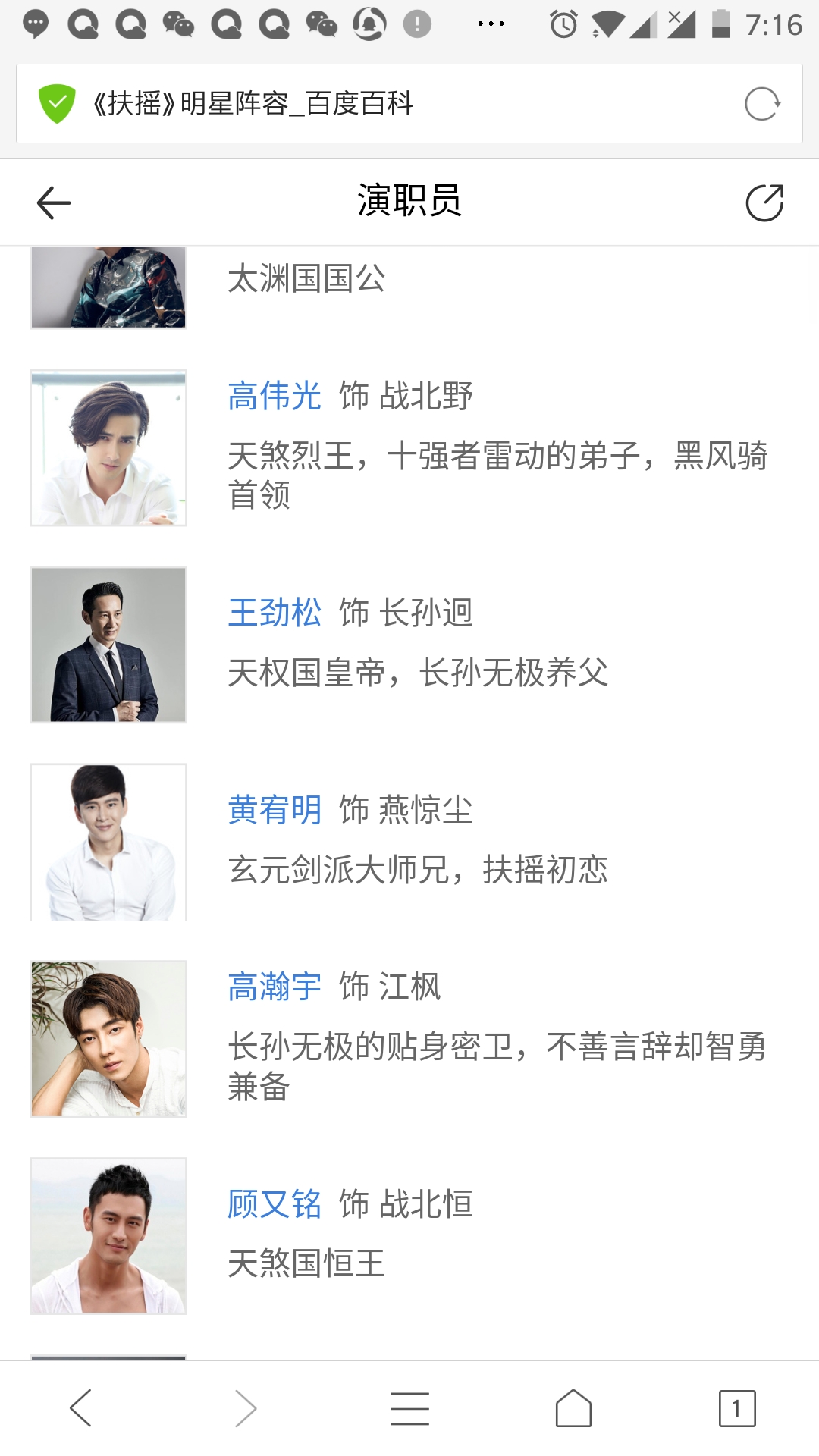View 顾又铭's profile photo

coord(108,1236)
